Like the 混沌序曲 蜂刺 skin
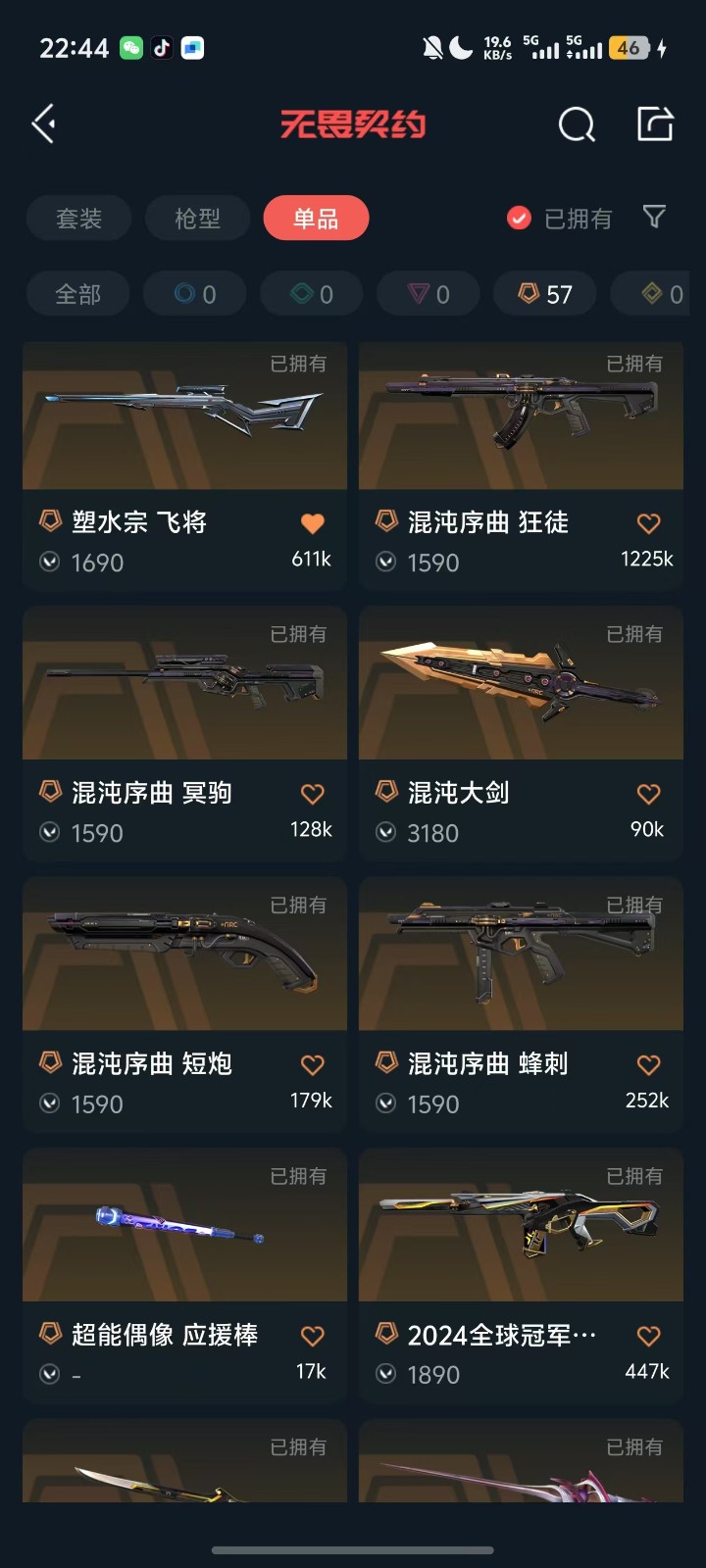 click(x=648, y=1065)
